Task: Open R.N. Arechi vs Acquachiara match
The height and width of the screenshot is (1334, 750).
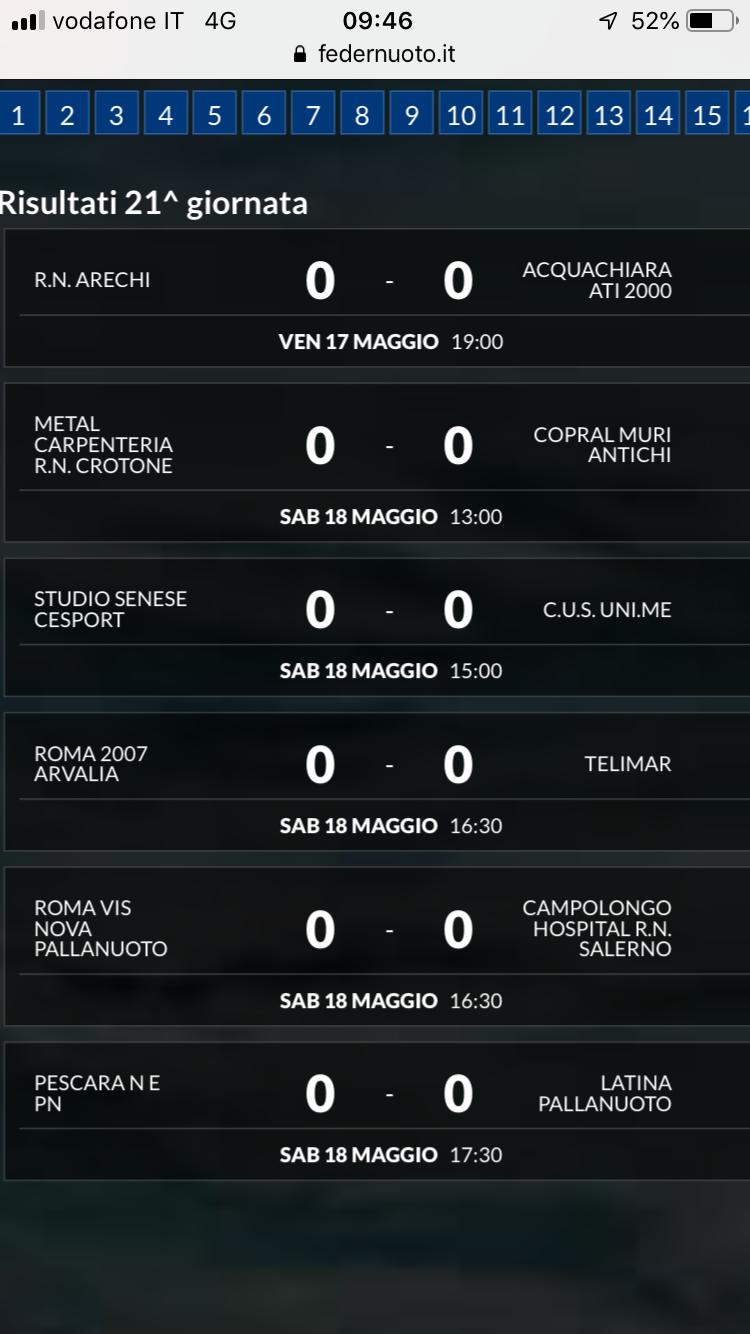Action: (x=375, y=297)
